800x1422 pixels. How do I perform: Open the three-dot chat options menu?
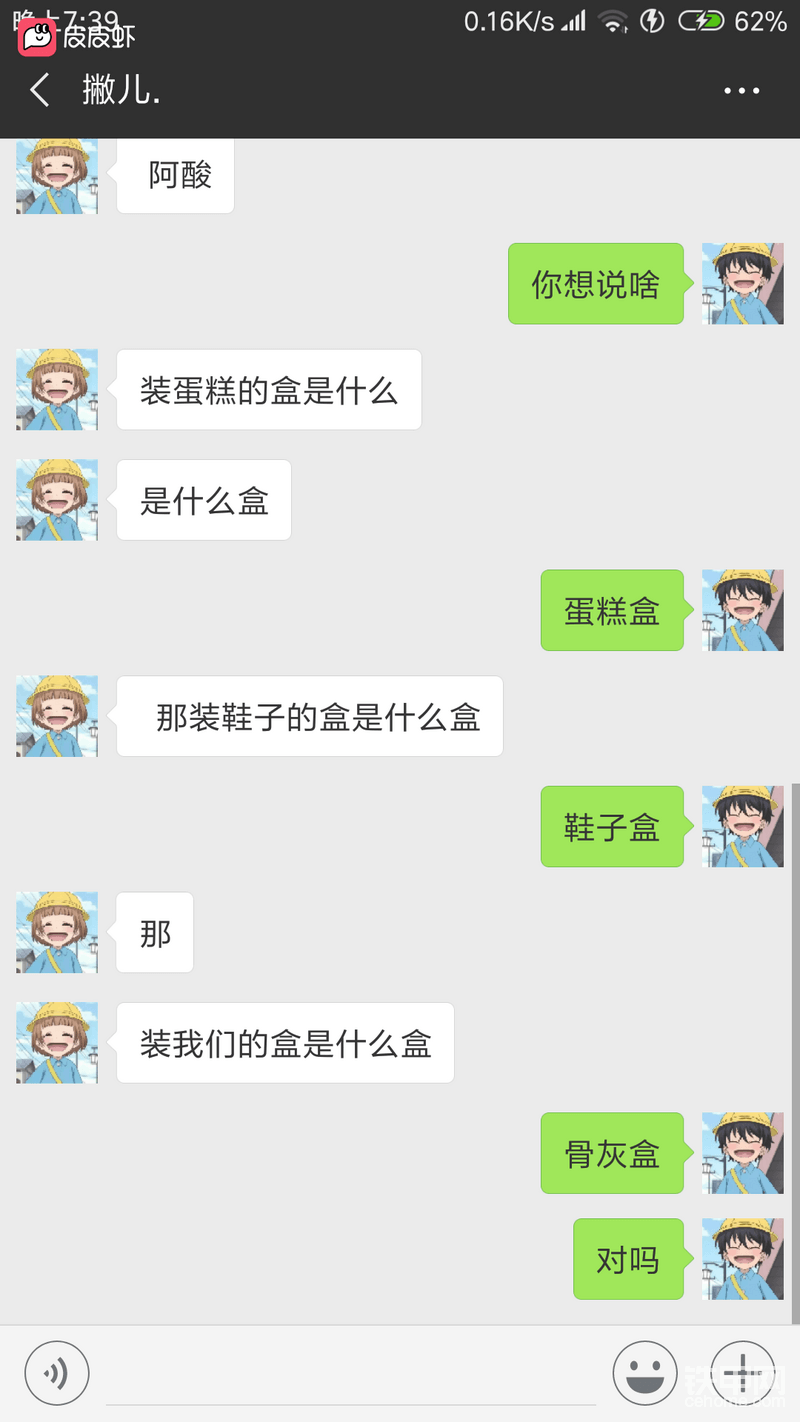[x=741, y=91]
